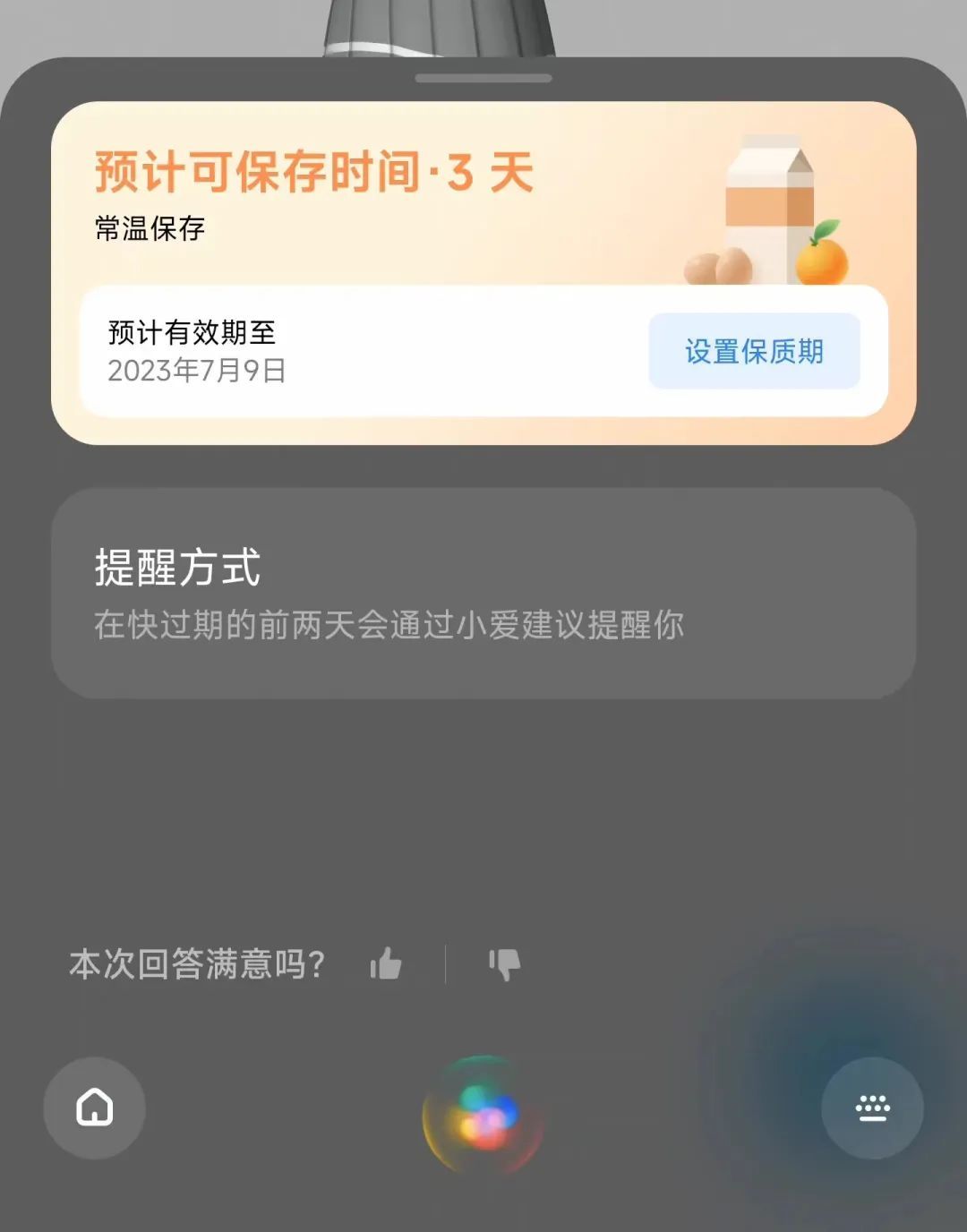Open the assistant home button
Image resolution: width=967 pixels, height=1232 pixels.
coord(94,1108)
